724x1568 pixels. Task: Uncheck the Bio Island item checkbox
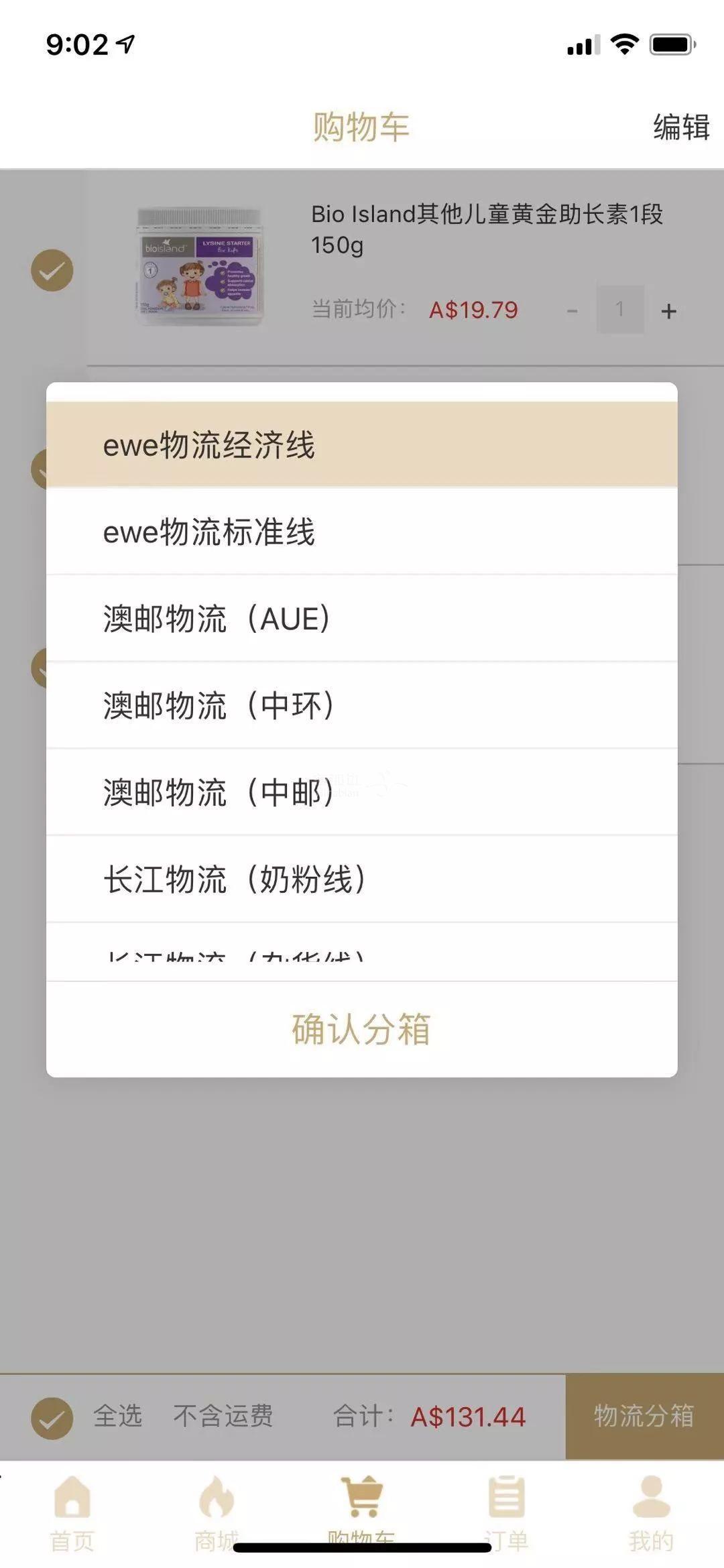point(52,270)
